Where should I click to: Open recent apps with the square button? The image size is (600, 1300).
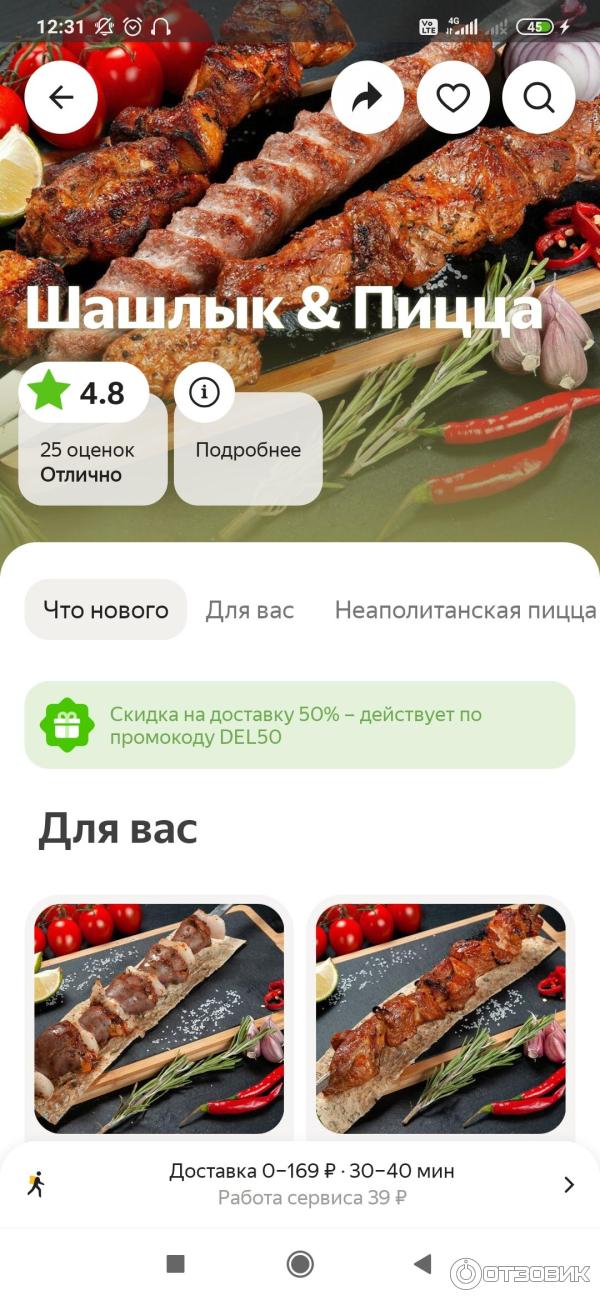pos(175,1264)
